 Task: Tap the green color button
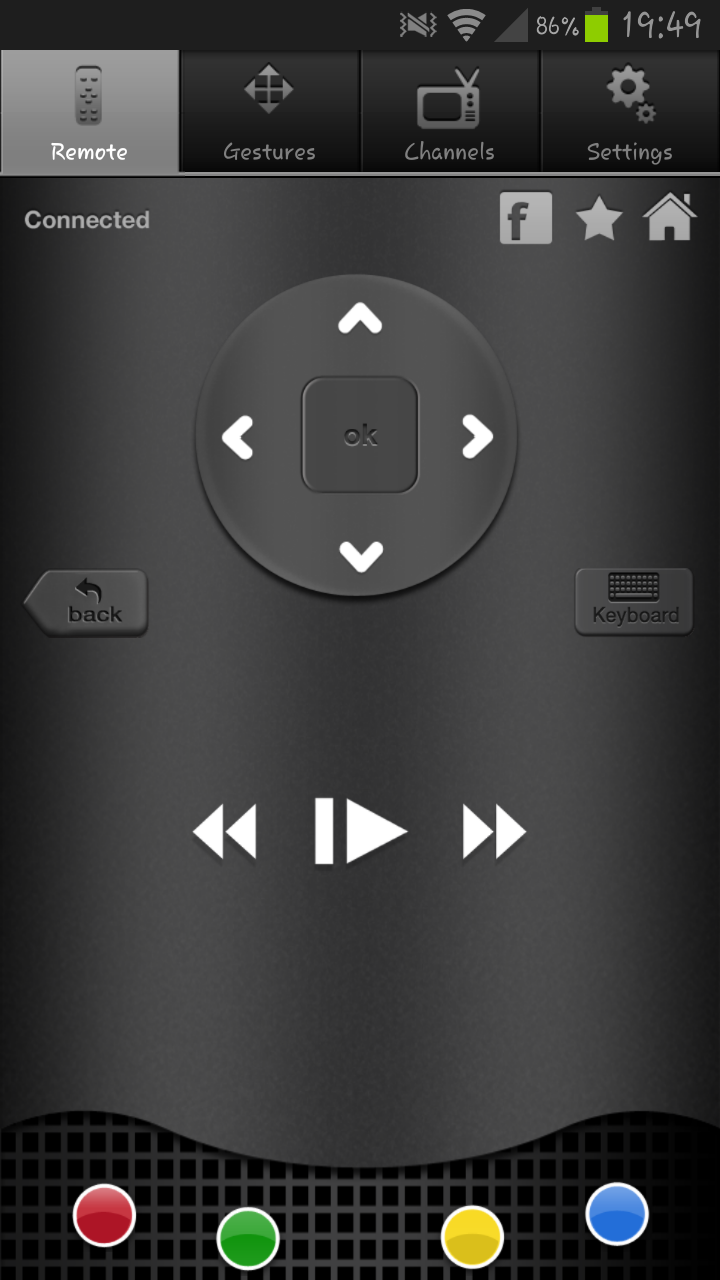click(248, 1239)
